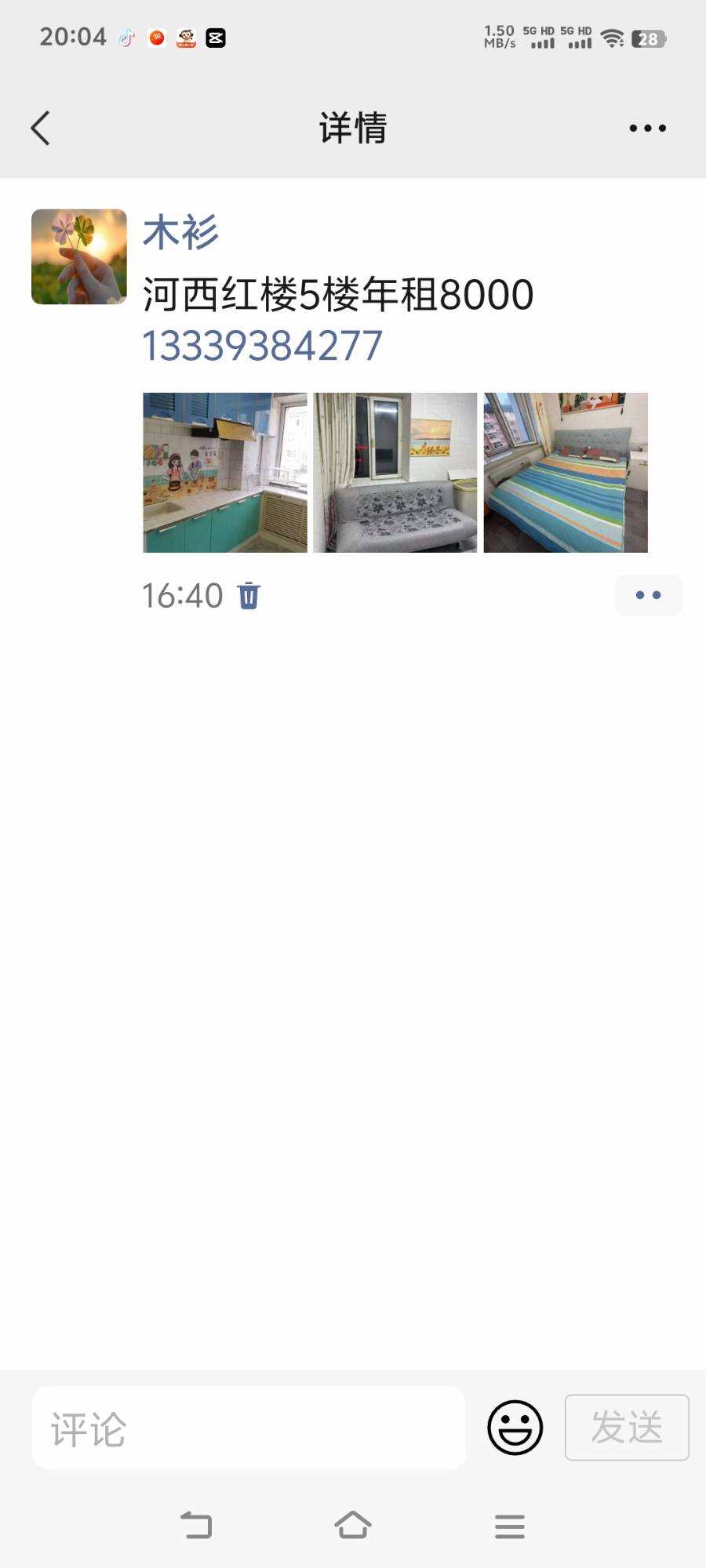
Task: Tap the 发送 send button
Action: (x=627, y=1428)
